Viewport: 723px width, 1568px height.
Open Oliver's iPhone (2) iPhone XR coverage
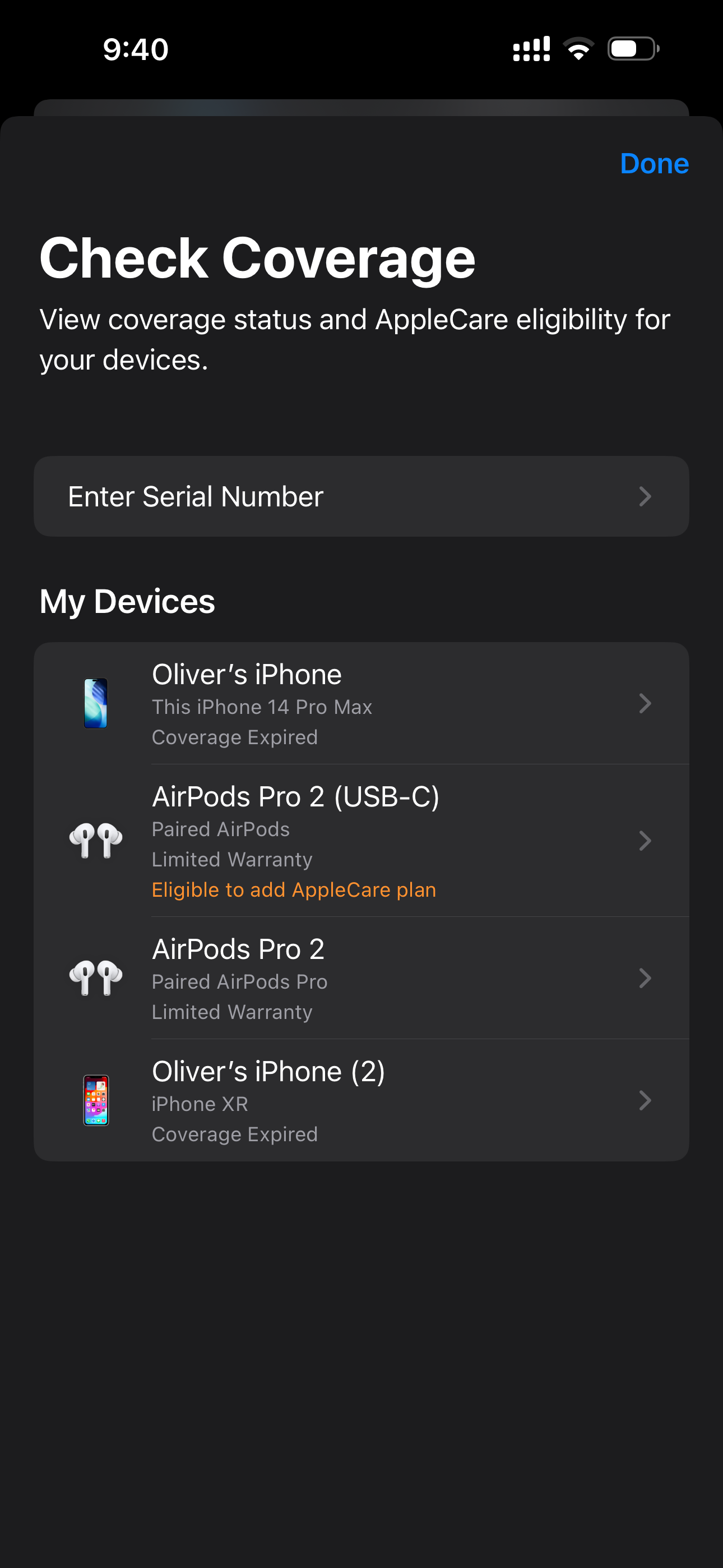tap(361, 1100)
